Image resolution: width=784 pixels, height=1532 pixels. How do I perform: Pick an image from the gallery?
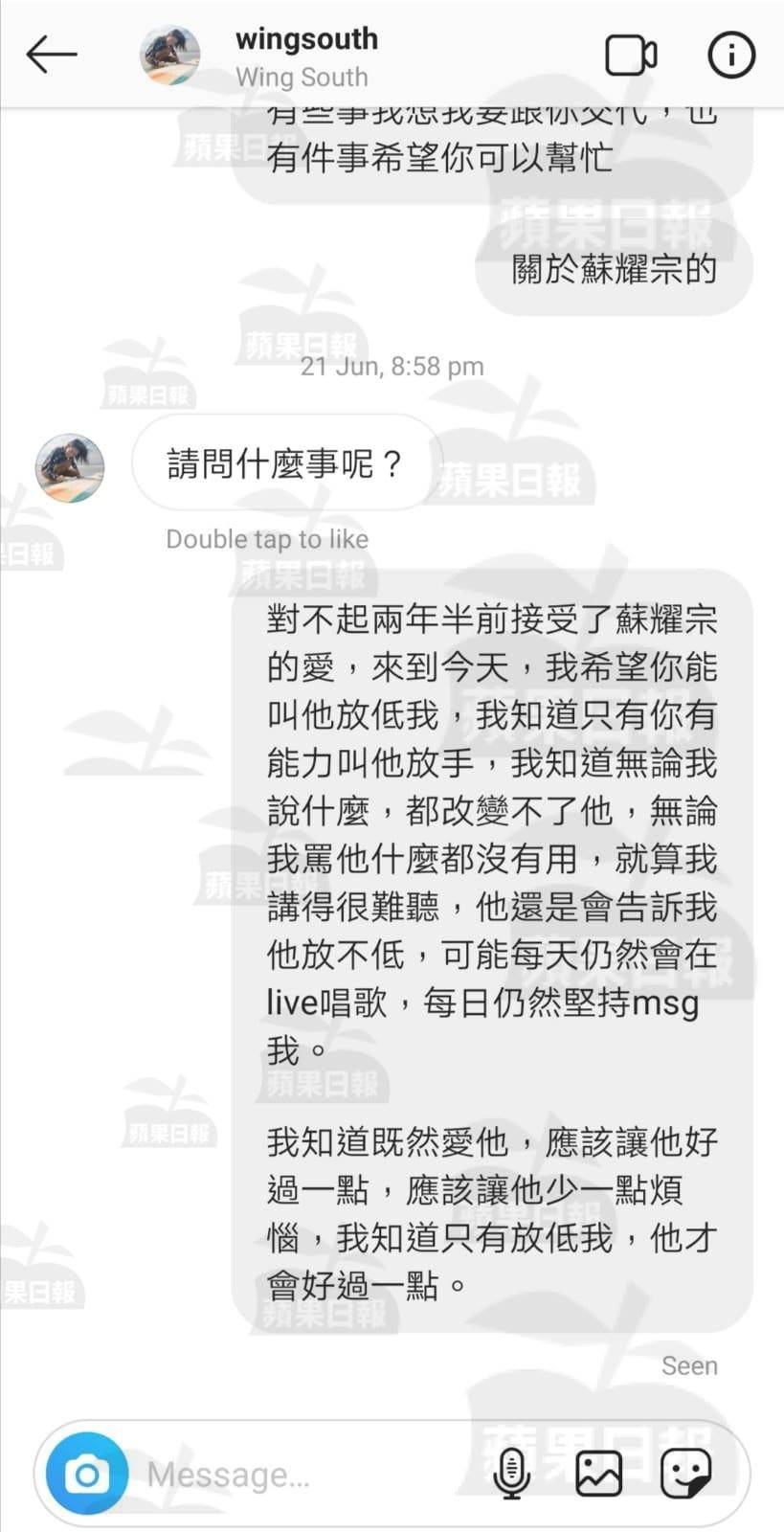coord(598,1474)
